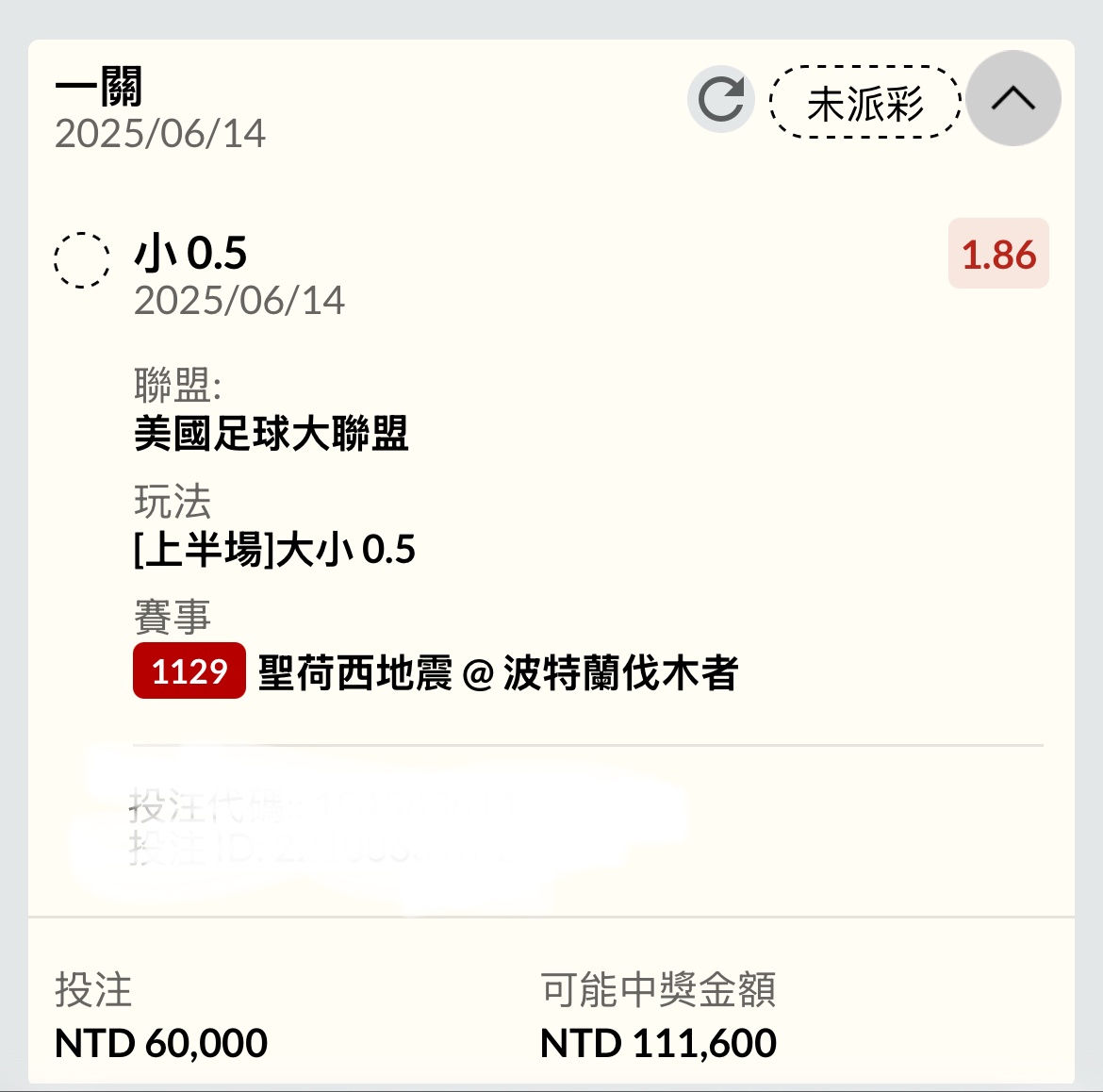The height and width of the screenshot is (1092, 1103).
Task: Collapse the bet slip details
Action: tap(1013, 98)
